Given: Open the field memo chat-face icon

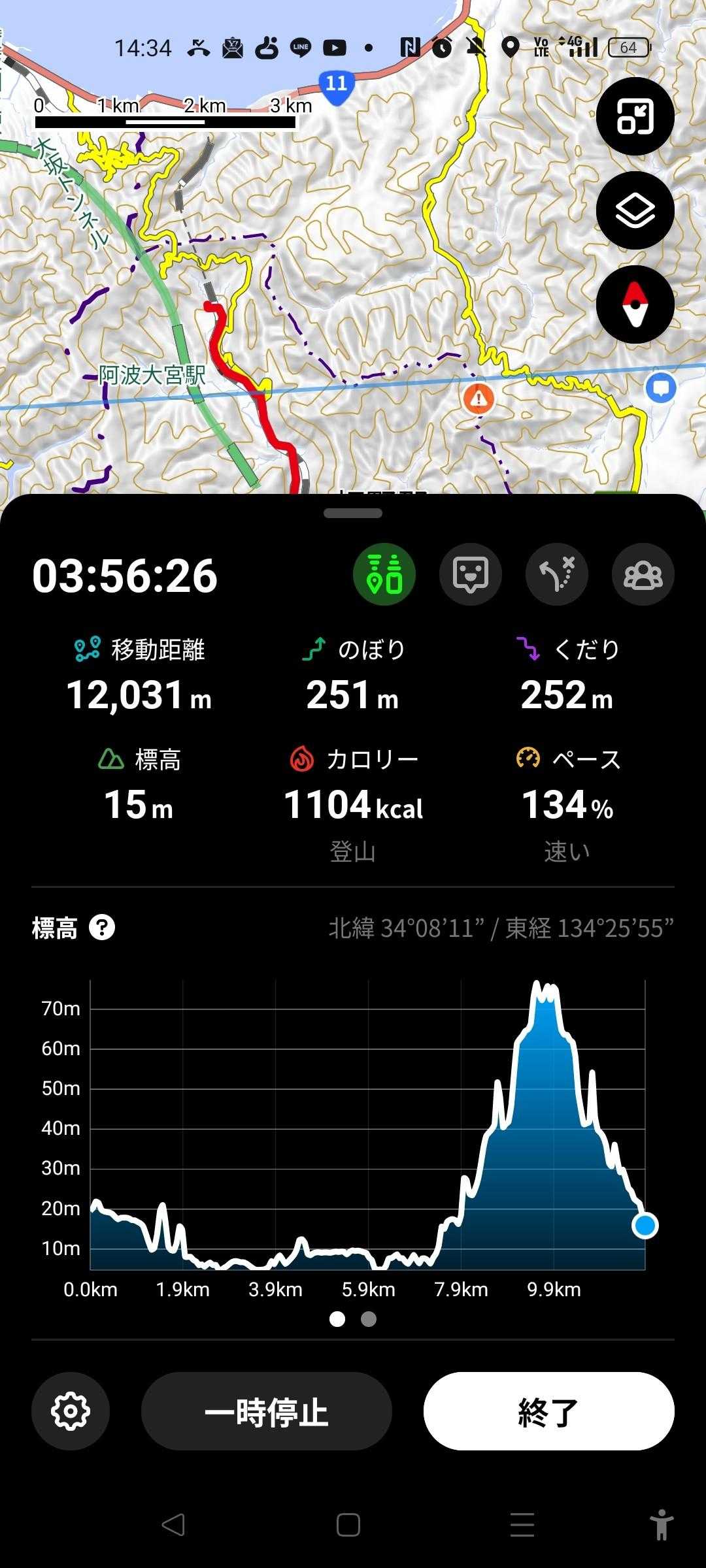Looking at the screenshot, I should [471, 574].
